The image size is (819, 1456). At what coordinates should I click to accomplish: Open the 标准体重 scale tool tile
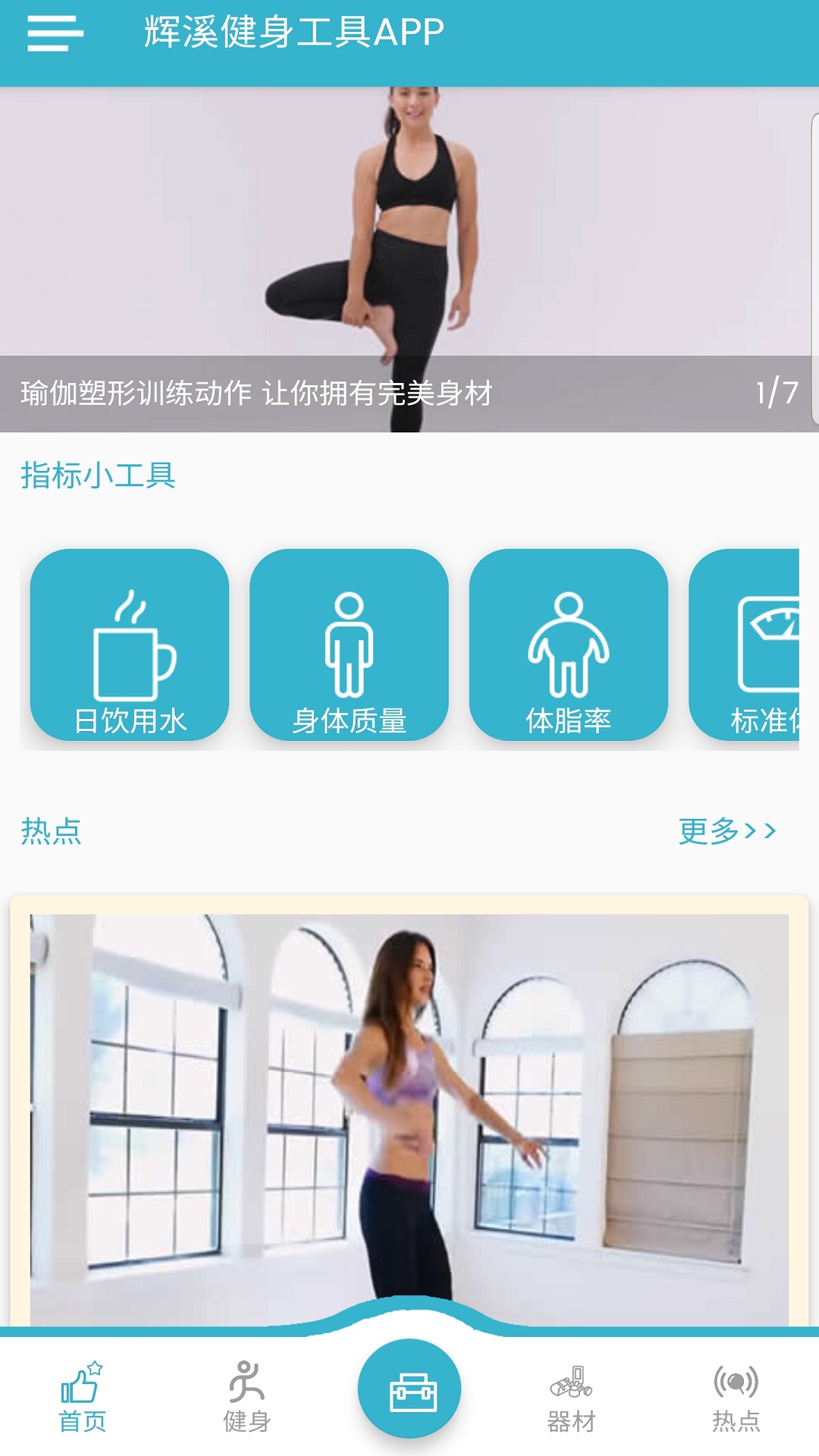pos(744,645)
